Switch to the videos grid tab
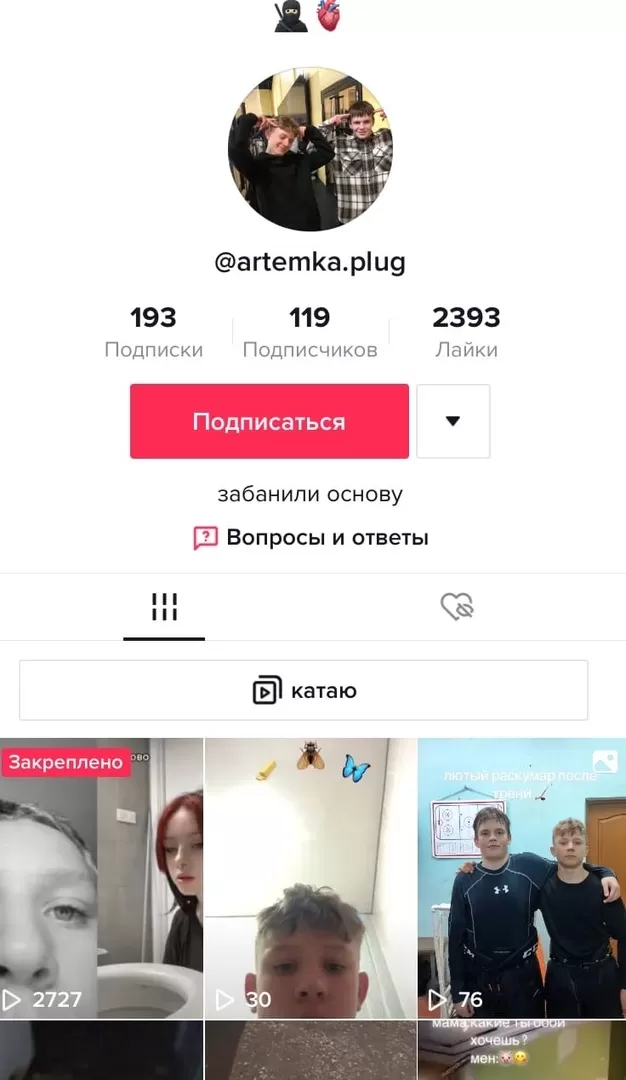This screenshot has width=626, height=1080. click(x=164, y=607)
